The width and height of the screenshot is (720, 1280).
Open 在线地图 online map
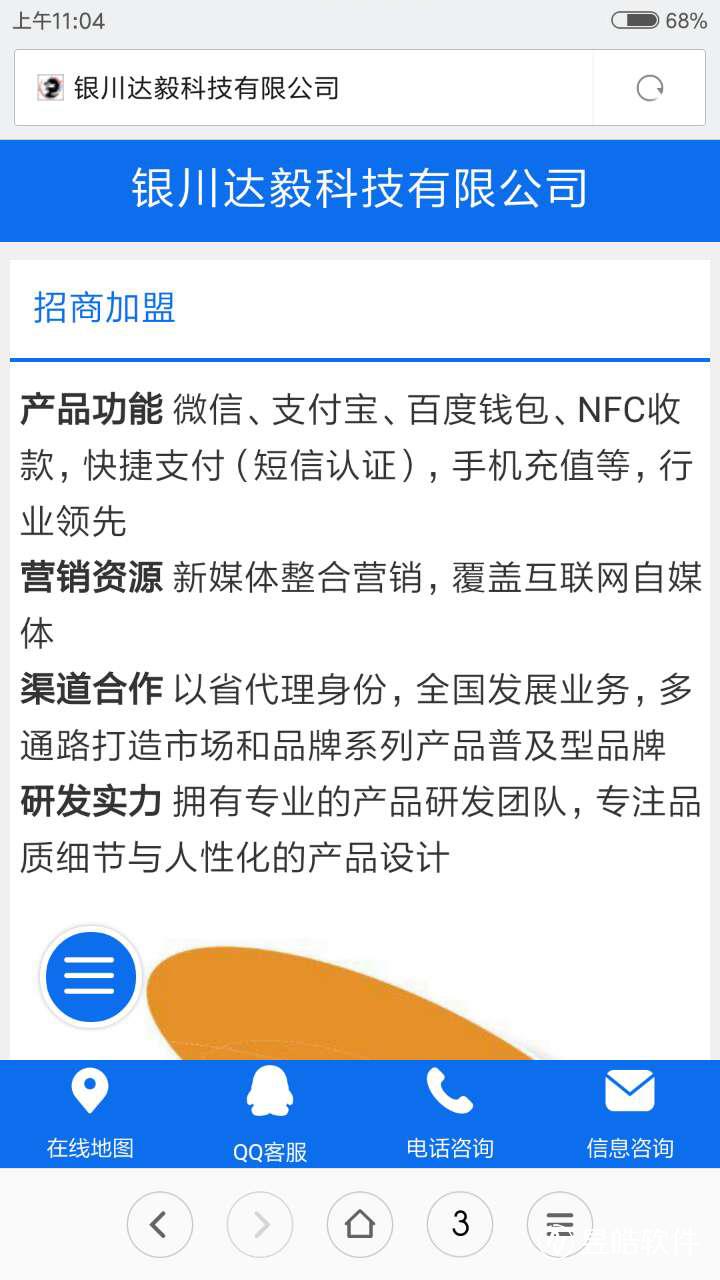(90, 1113)
